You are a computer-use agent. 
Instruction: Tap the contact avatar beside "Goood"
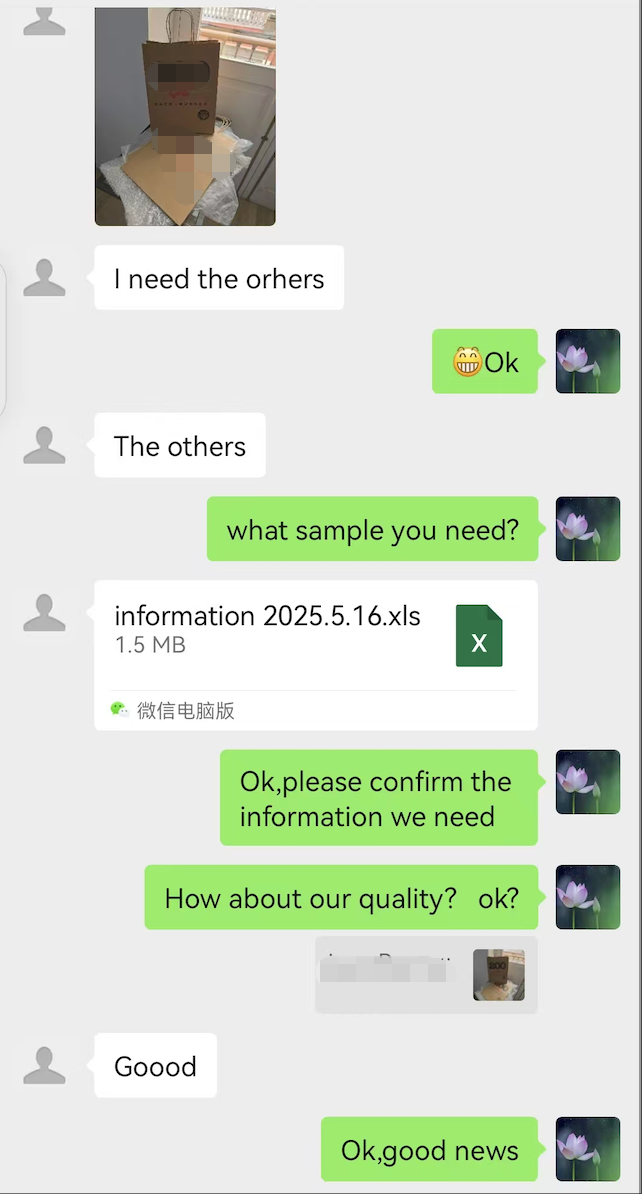[44, 1066]
